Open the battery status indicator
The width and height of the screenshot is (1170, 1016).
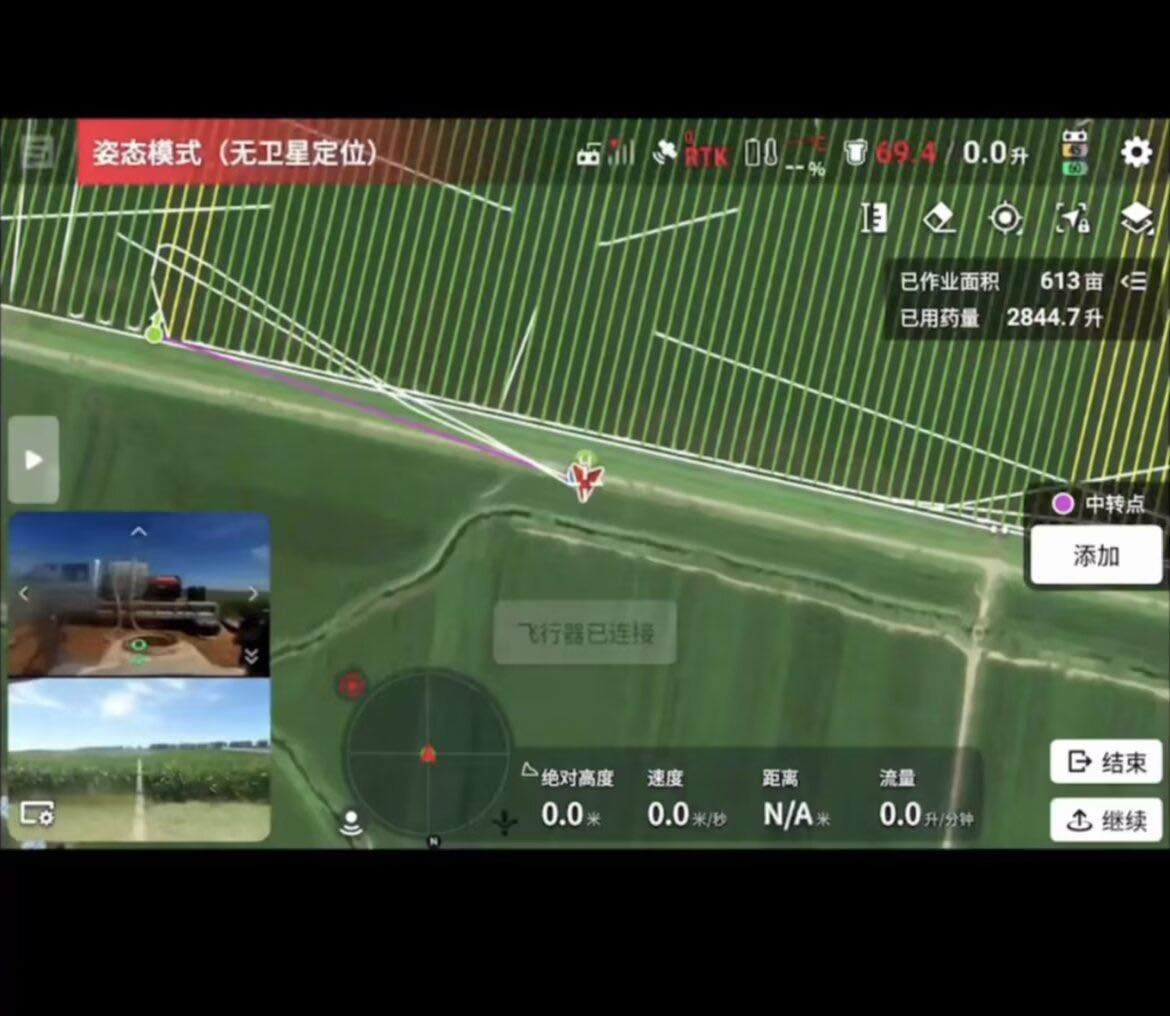click(1075, 152)
